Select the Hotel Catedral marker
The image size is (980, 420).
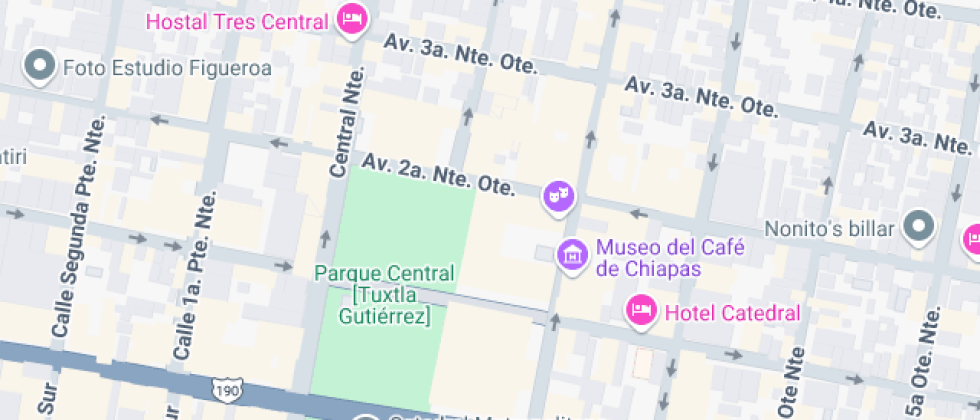640,311
